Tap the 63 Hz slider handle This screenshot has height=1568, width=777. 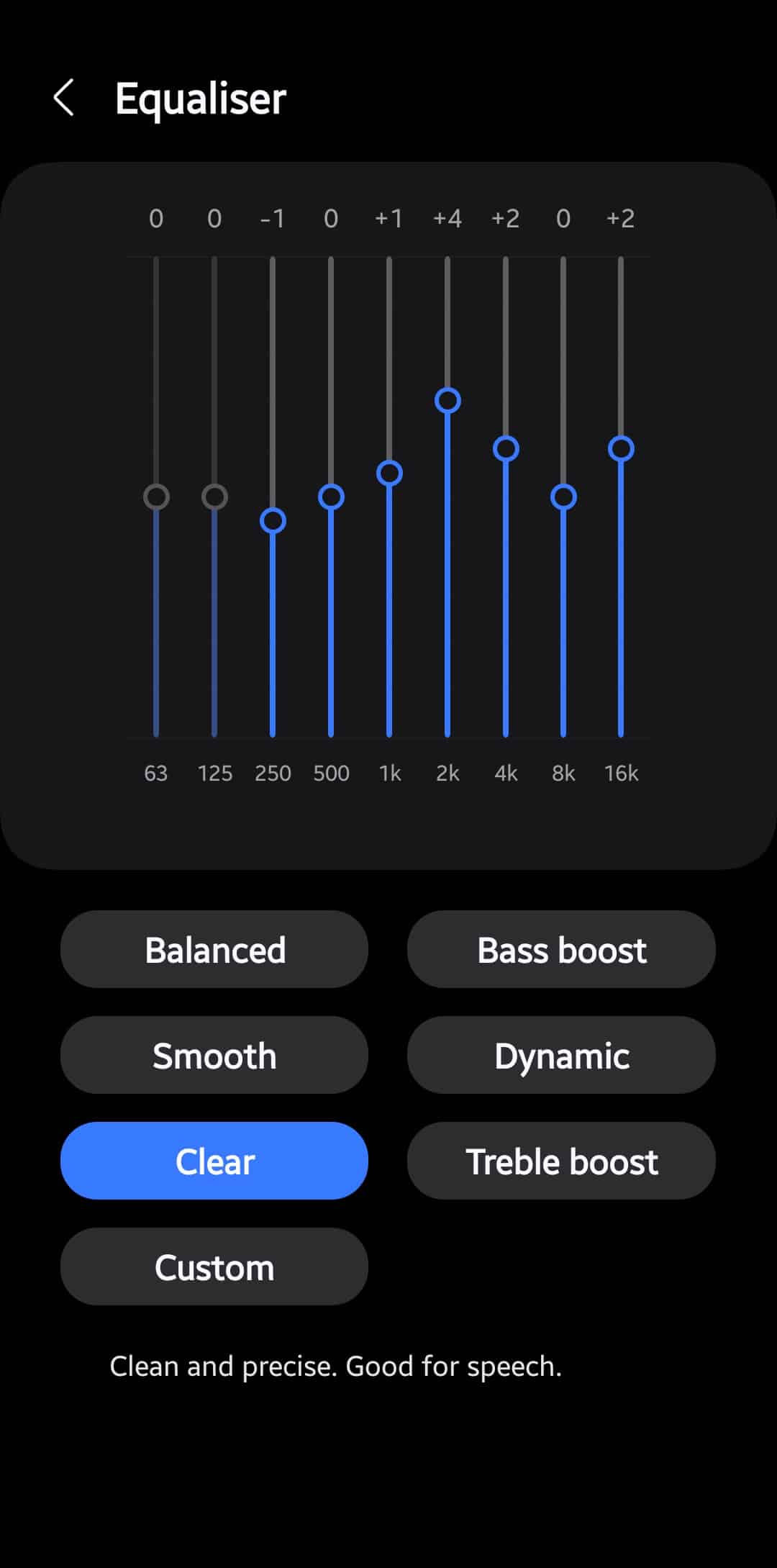(x=156, y=497)
